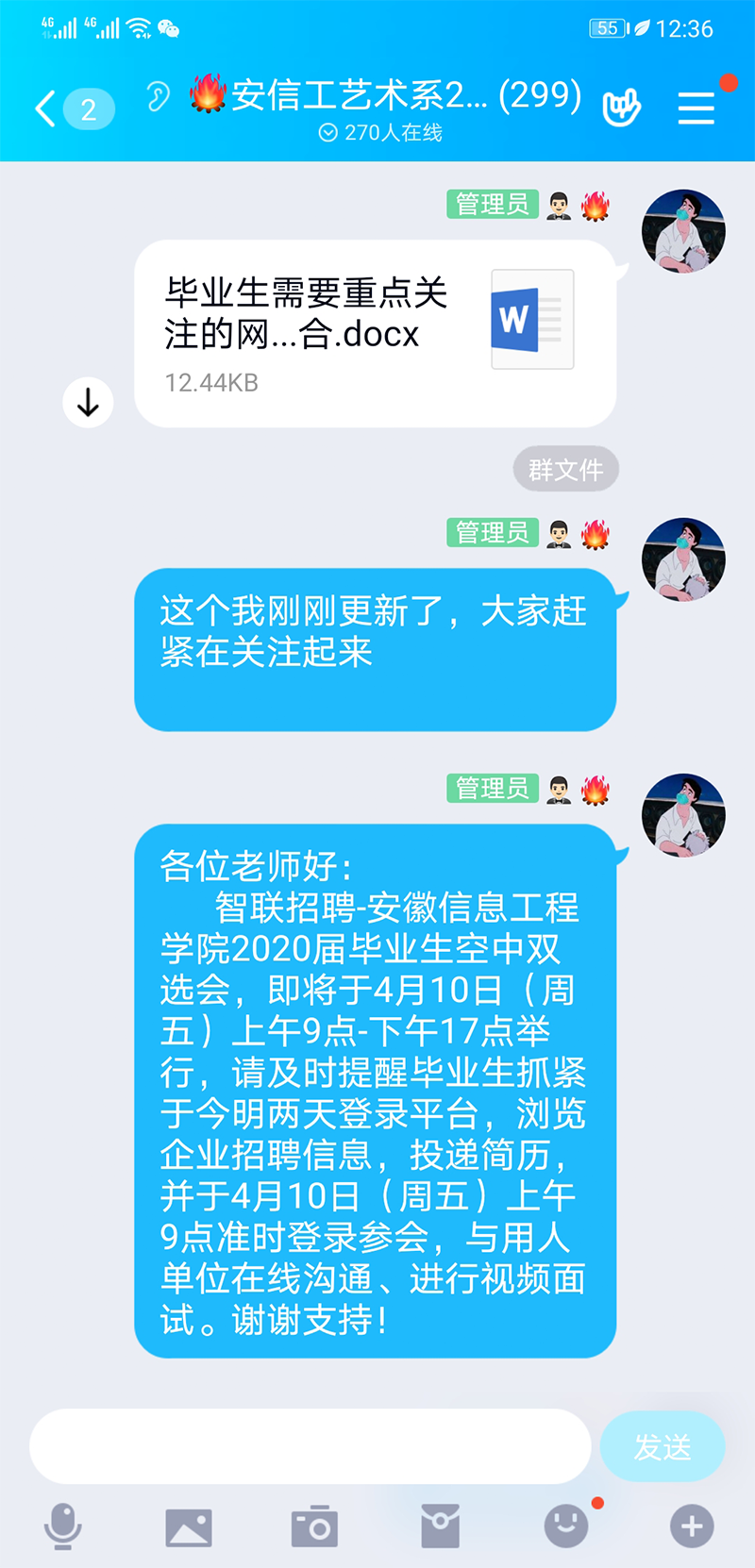The width and height of the screenshot is (755, 1568).
Task: Toggle earpiece listening mode icon
Action: point(158,96)
